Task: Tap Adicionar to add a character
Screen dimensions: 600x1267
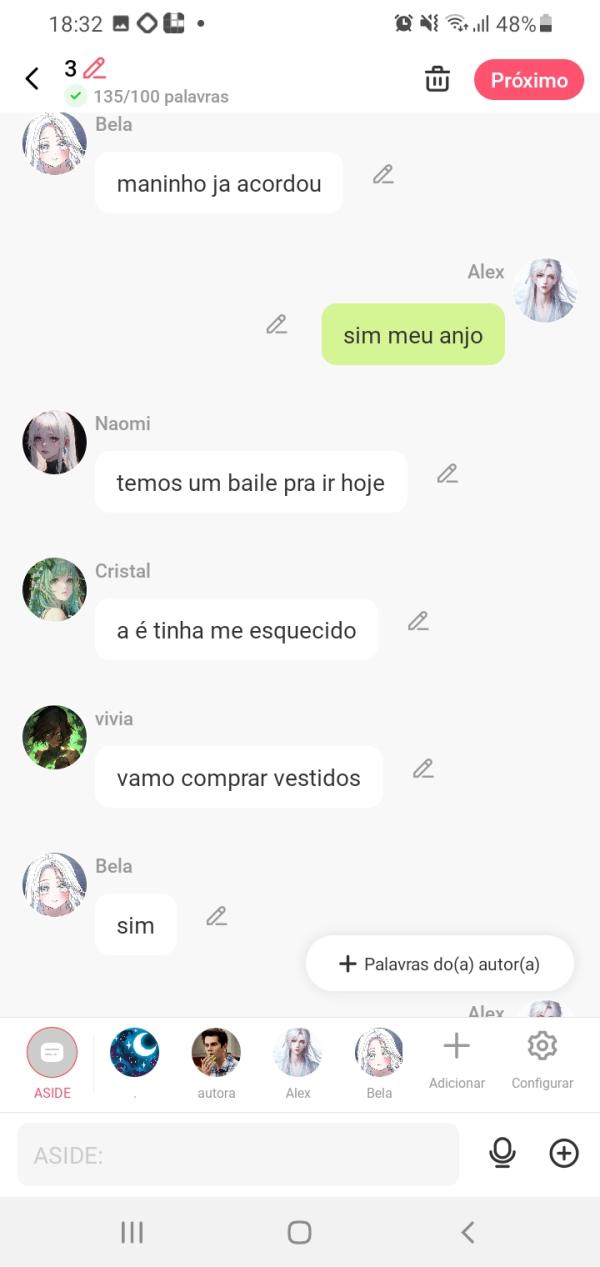Action: (x=456, y=1060)
